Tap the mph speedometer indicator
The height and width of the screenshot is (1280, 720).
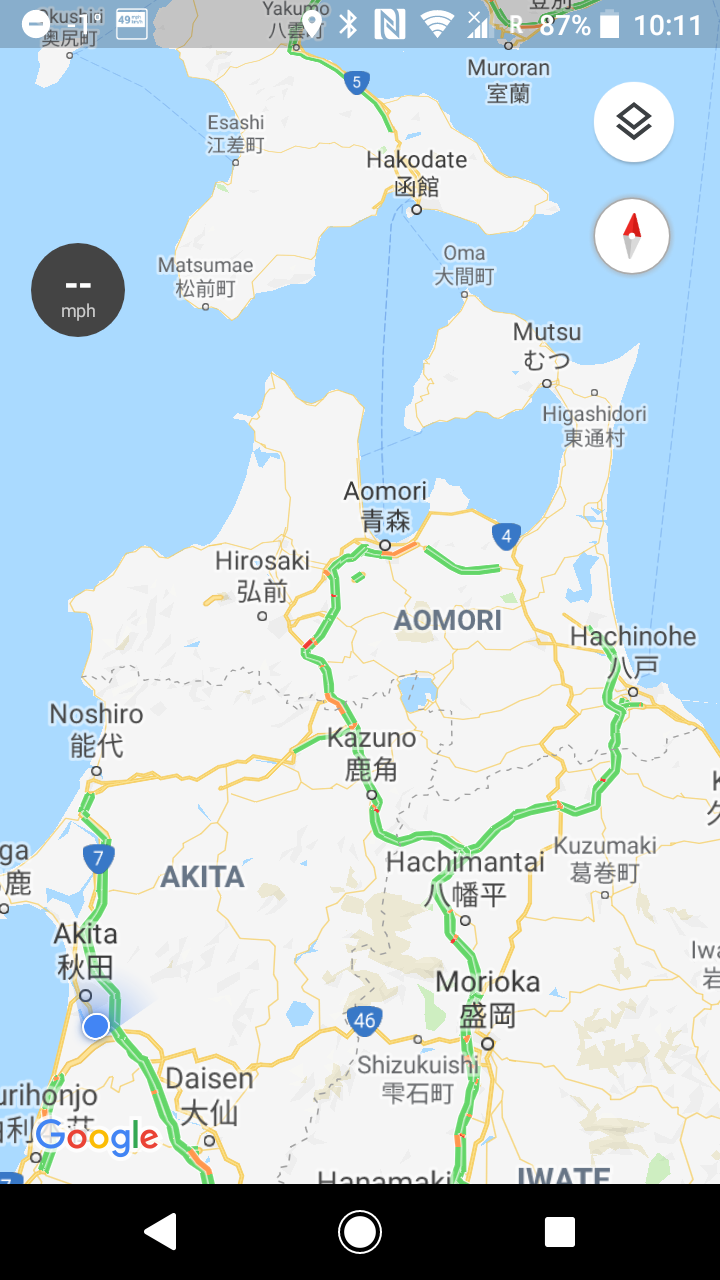click(78, 290)
